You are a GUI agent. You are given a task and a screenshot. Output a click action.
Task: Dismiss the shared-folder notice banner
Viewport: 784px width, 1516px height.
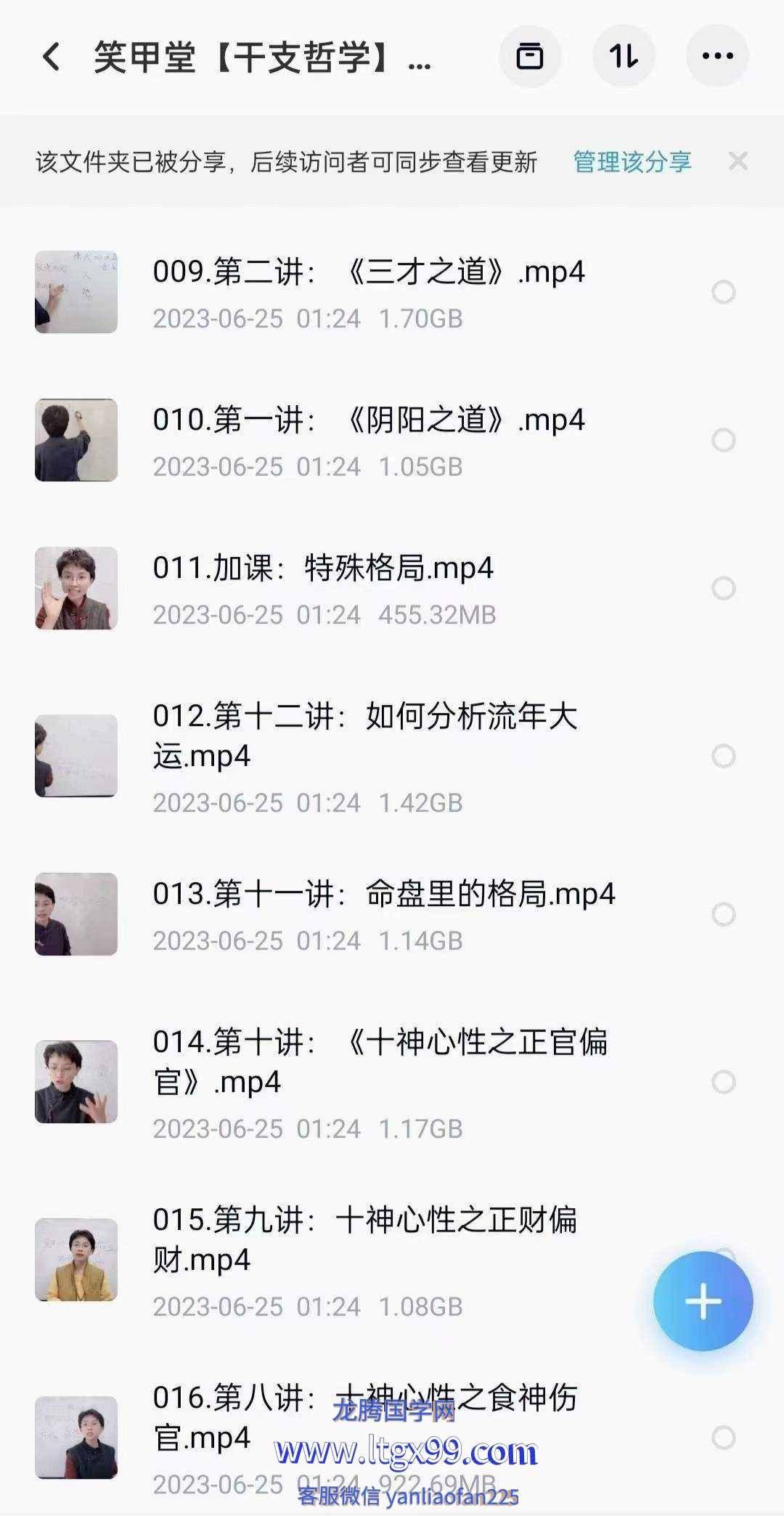(738, 161)
